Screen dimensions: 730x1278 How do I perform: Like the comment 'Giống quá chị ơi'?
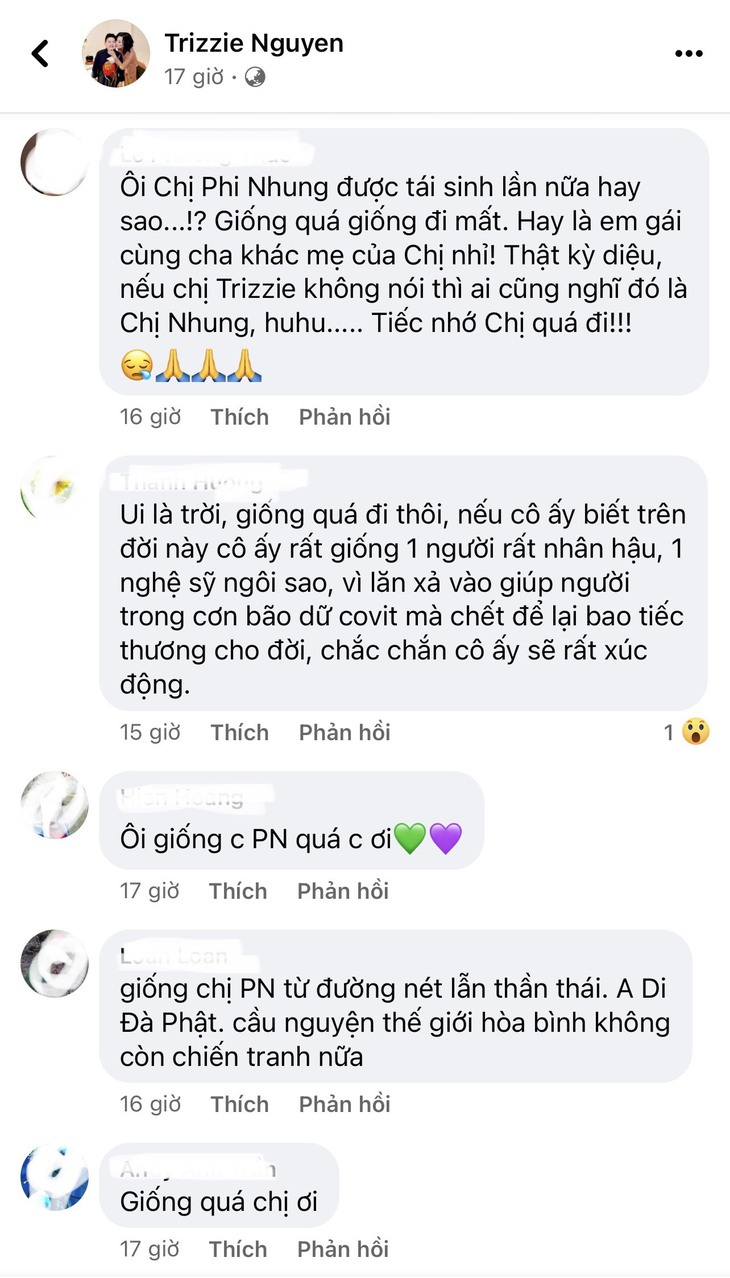(239, 1249)
